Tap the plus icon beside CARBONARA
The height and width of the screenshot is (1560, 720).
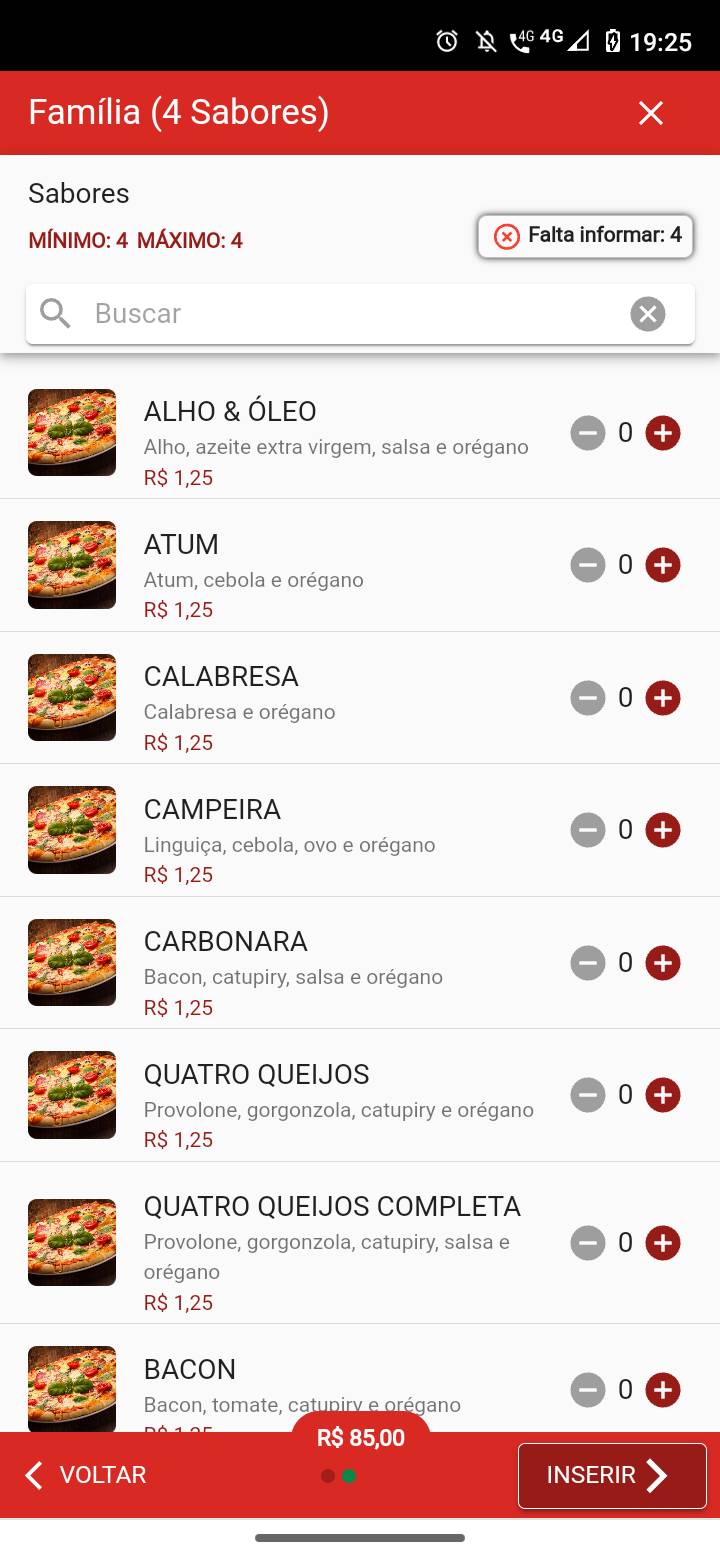tap(662, 962)
